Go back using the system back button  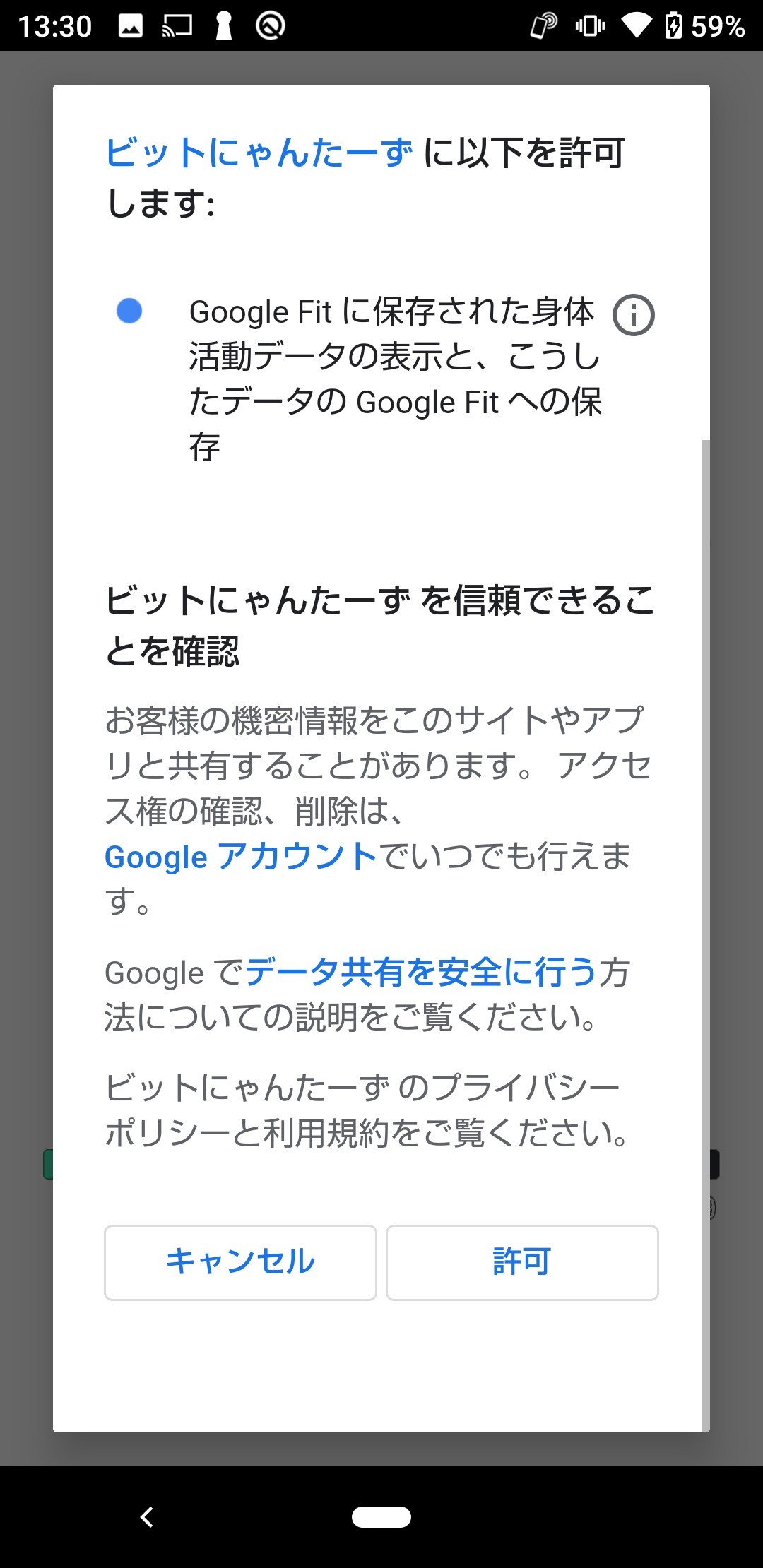(147, 1516)
